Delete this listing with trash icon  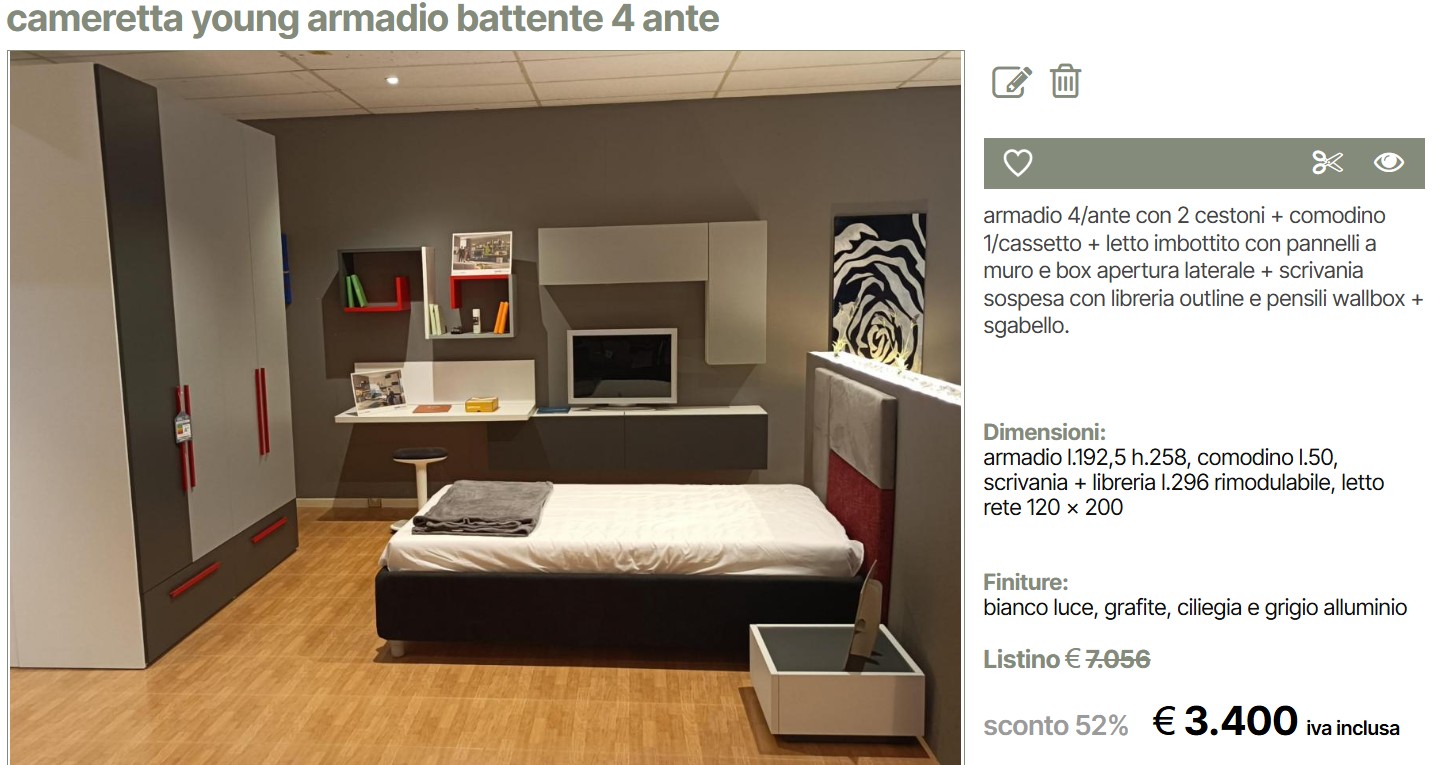click(1066, 81)
